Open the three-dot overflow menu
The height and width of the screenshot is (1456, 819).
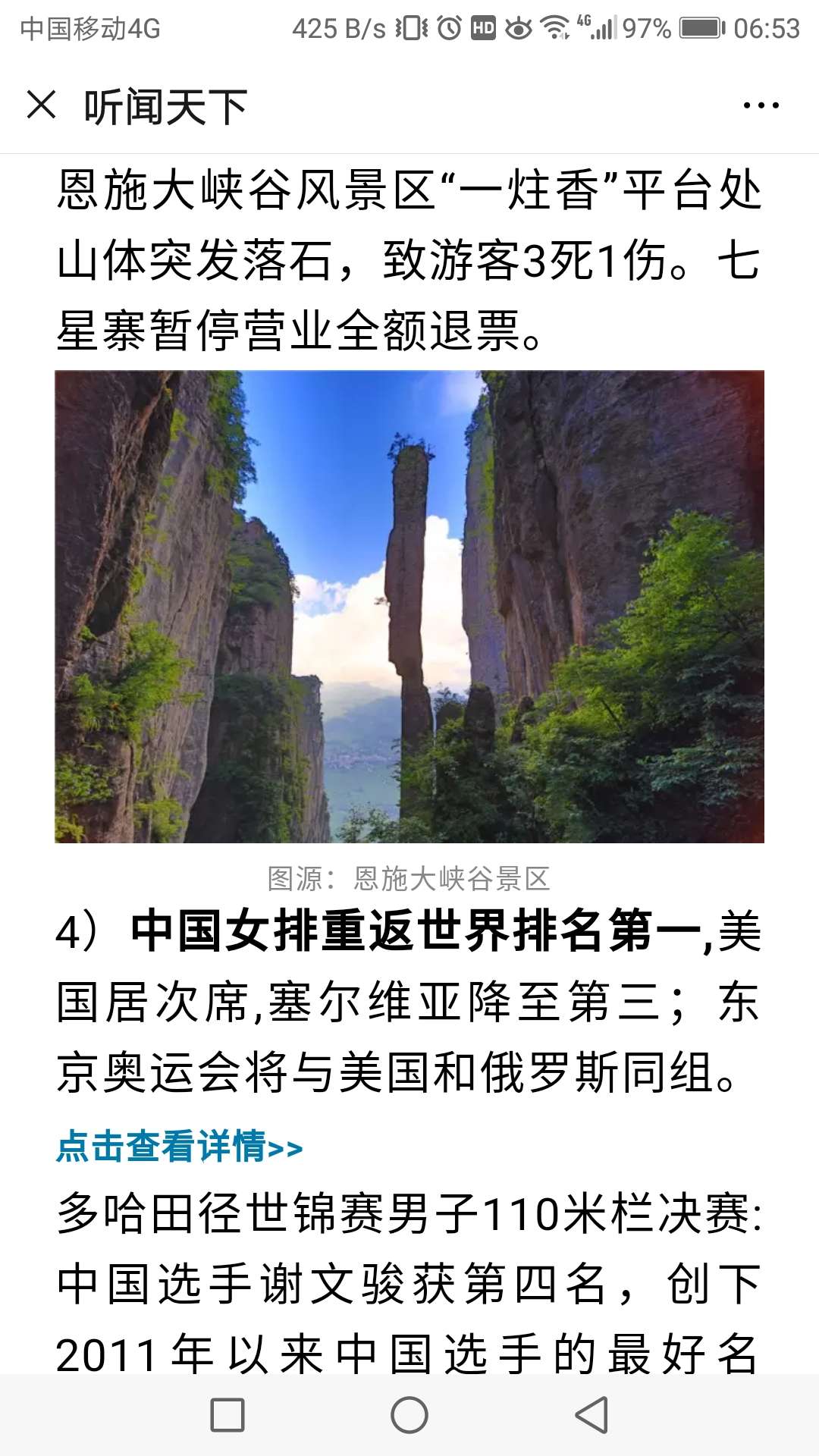pyautogui.click(x=761, y=105)
